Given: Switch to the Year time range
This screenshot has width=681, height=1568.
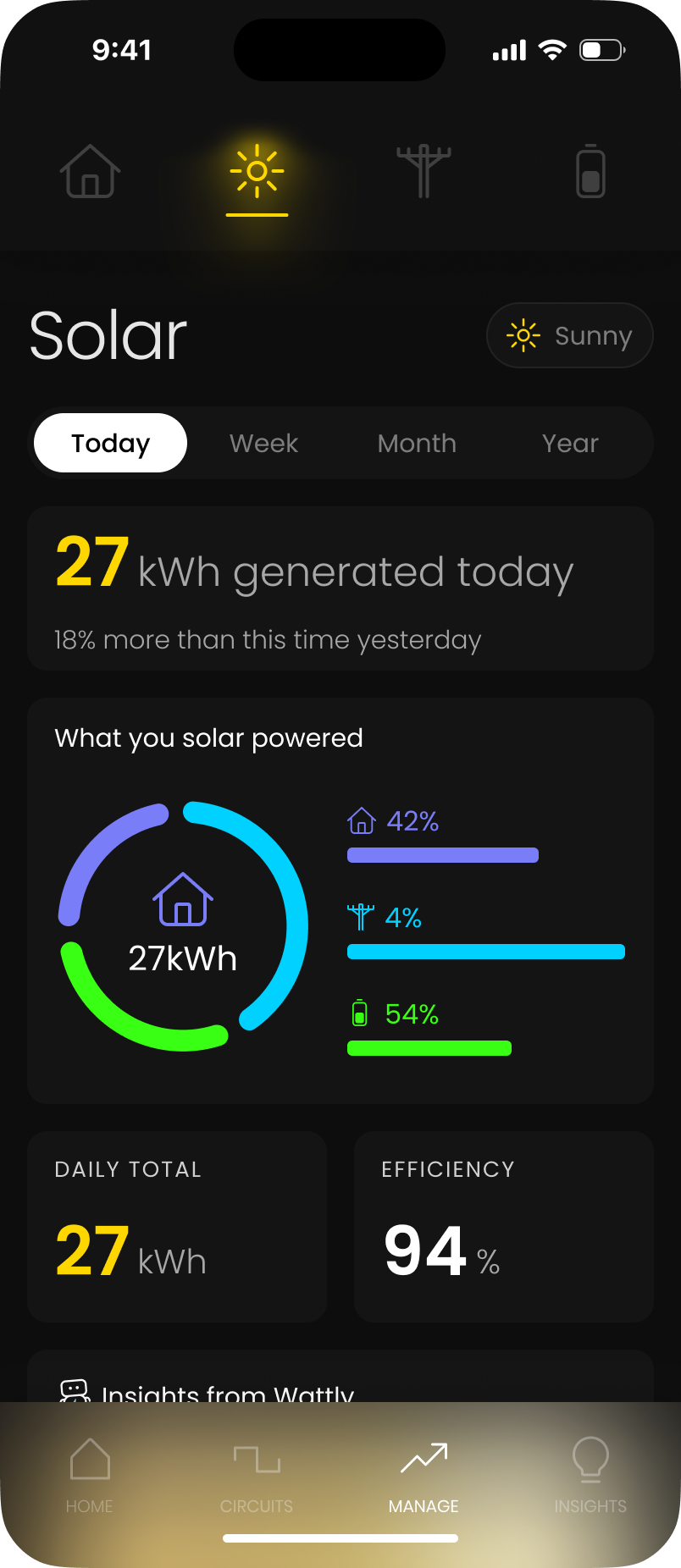Looking at the screenshot, I should pos(570,443).
